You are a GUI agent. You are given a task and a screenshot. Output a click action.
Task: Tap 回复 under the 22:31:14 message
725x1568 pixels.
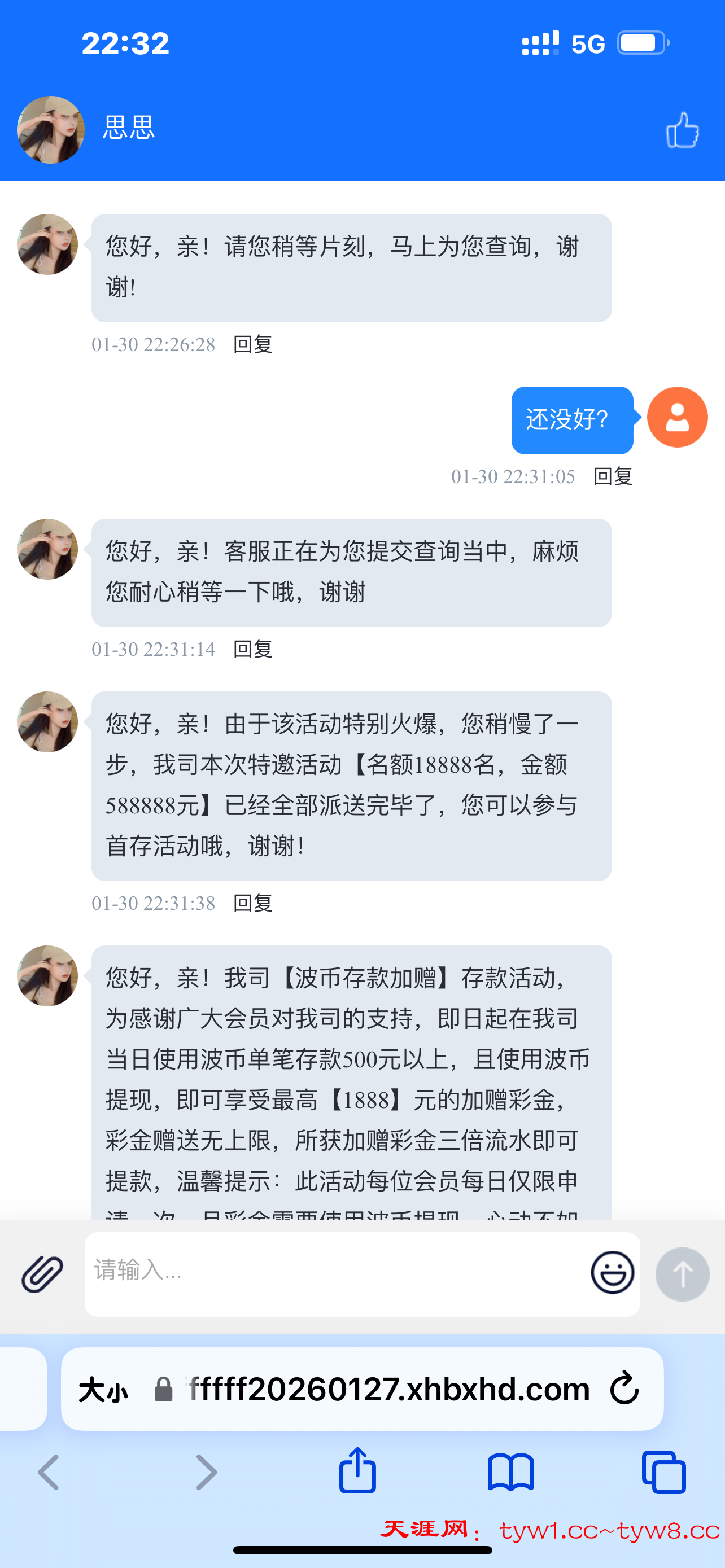pyautogui.click(x=252, y=650)
